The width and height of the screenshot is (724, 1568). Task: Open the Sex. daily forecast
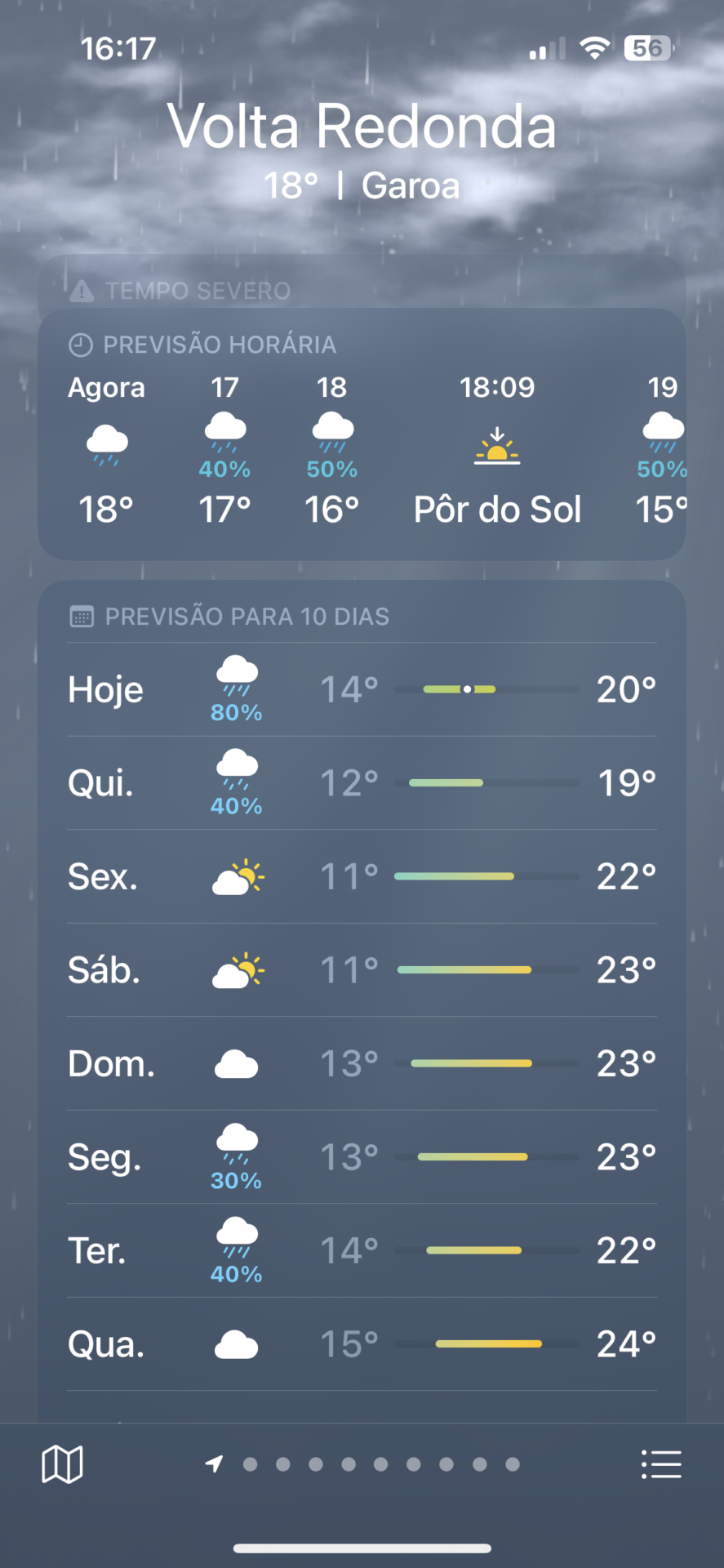tap(362, 877)
